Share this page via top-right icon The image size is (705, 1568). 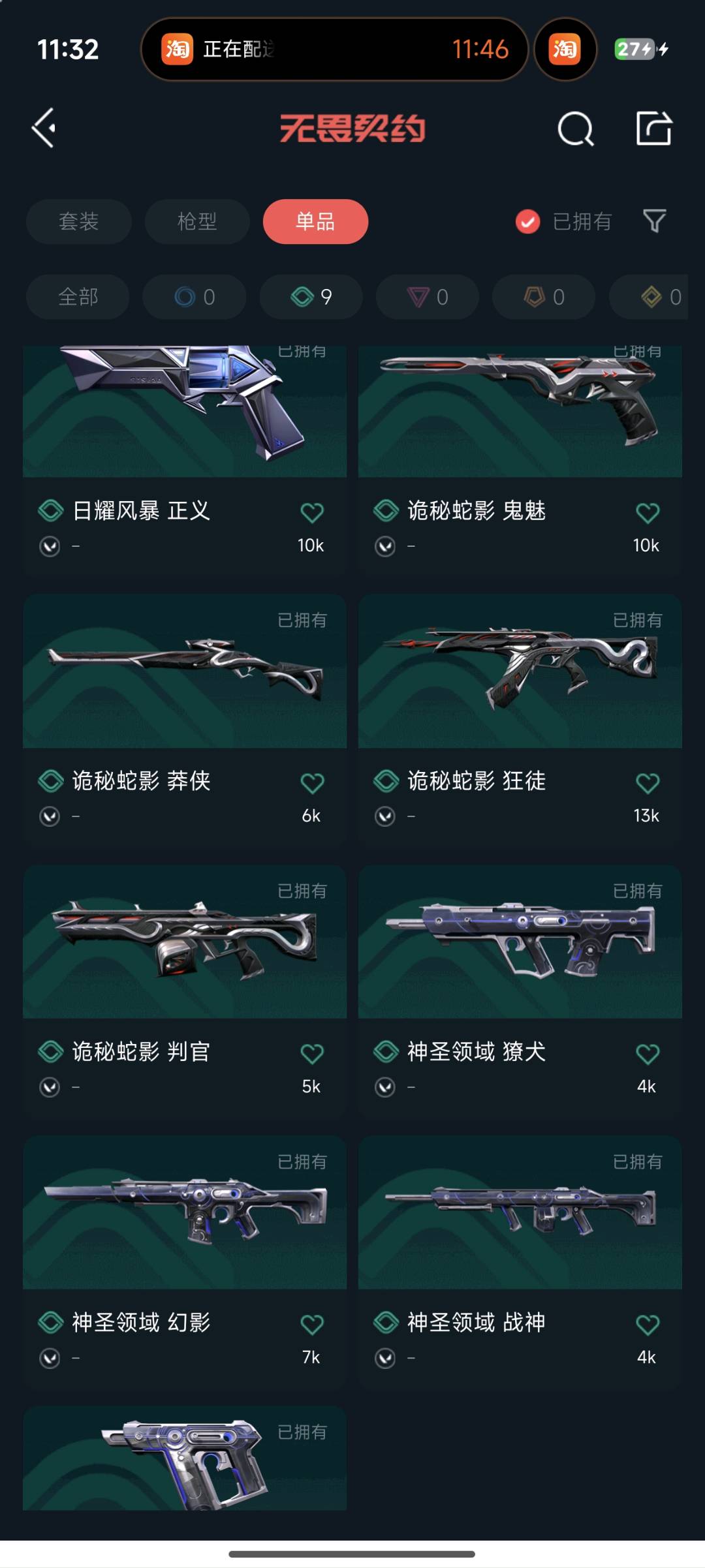[653, 128]
